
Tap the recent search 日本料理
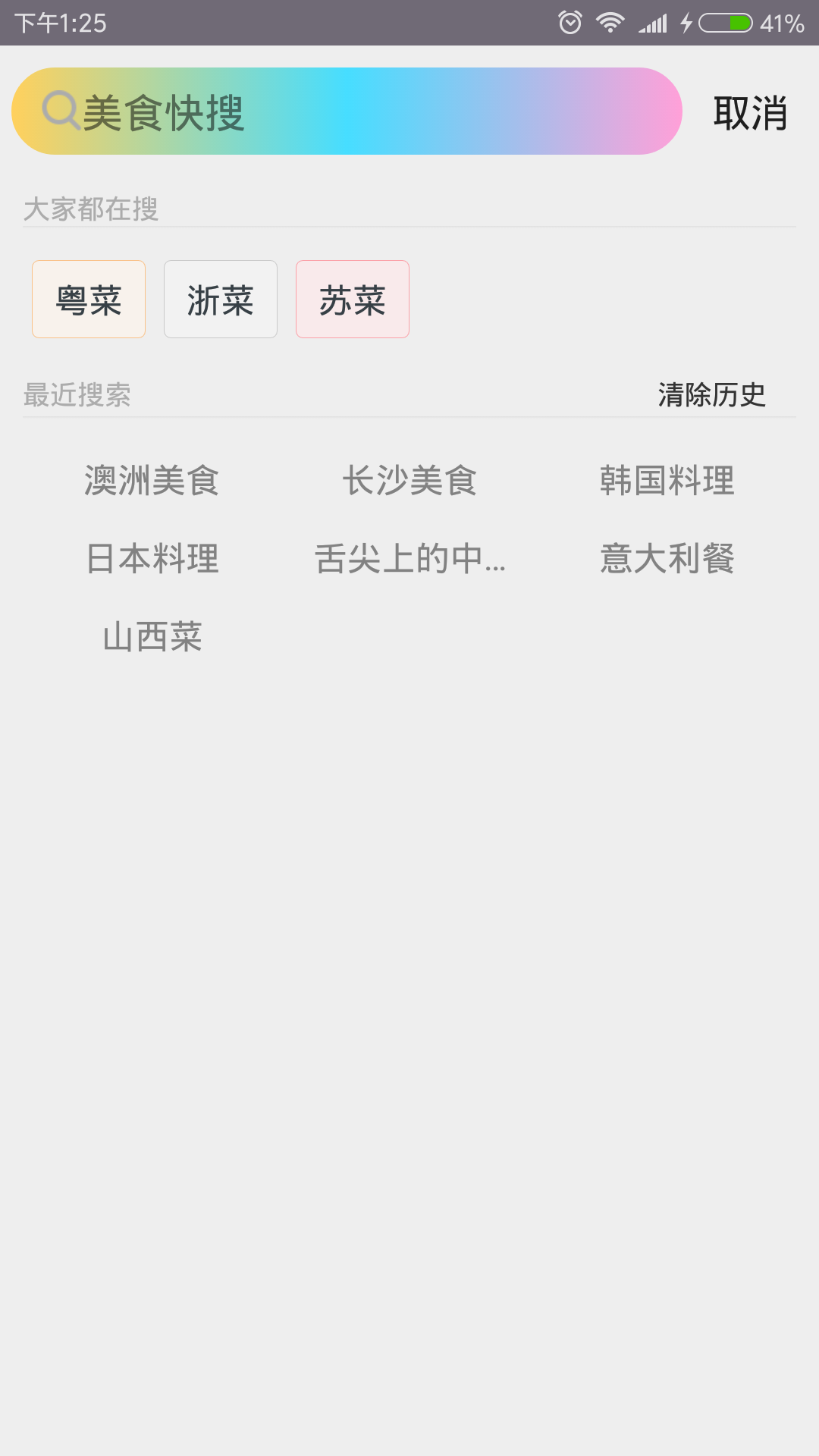click(x=152, y=559)
